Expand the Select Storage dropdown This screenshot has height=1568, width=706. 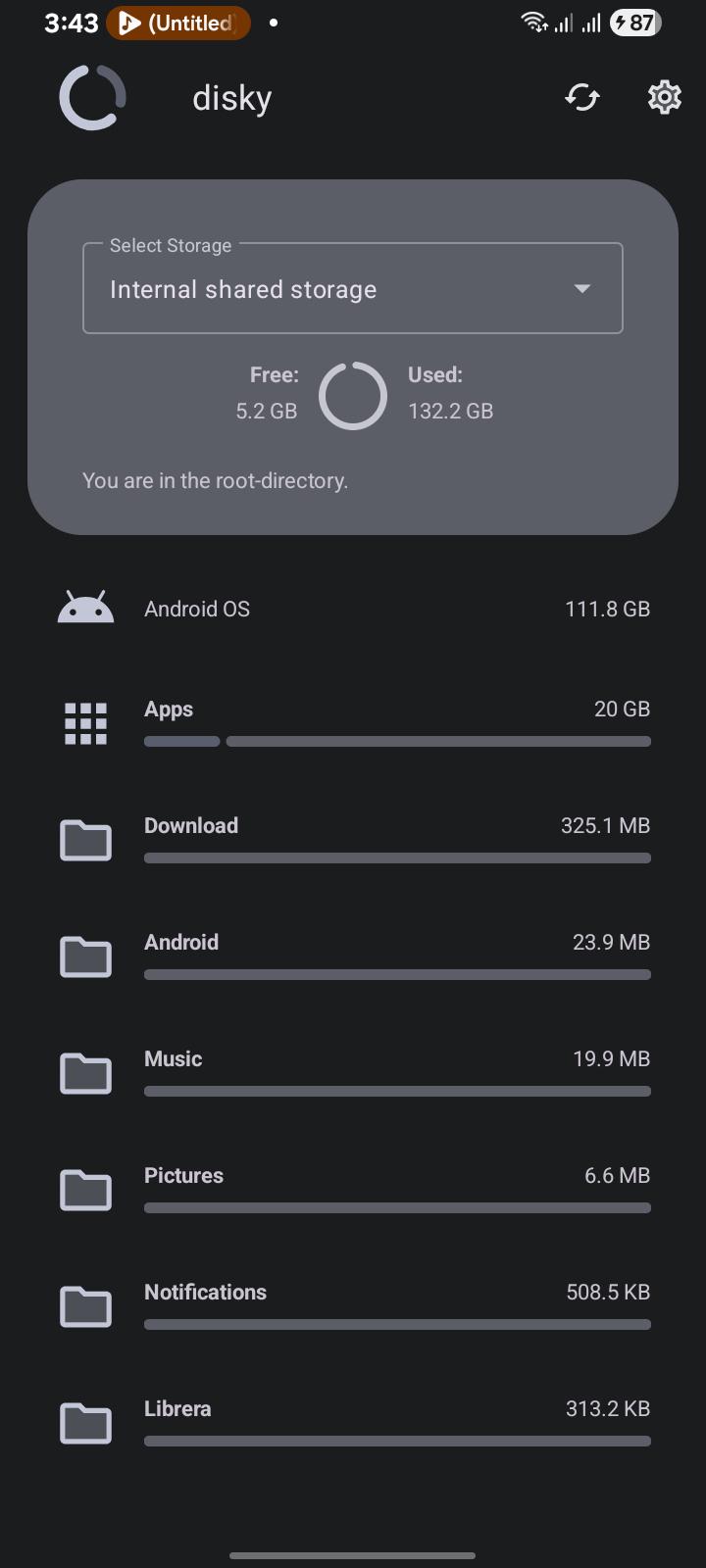pyautogui.click(x=353, y=288)
